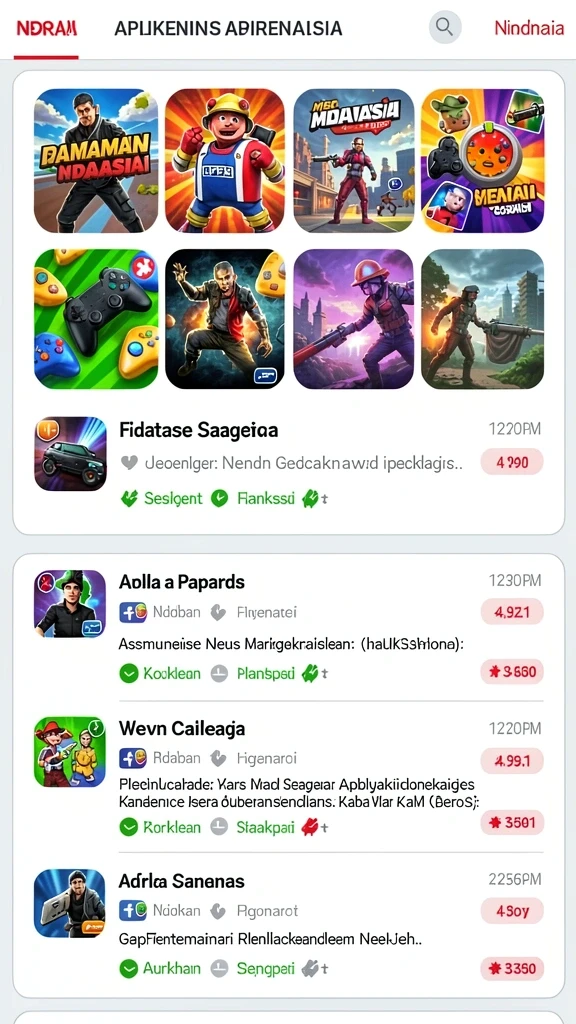Viewport: 576px width, 1024px height.
Task: Tap the 4.99.1 button on Wevn Caileaga
Action: [512, 760]
